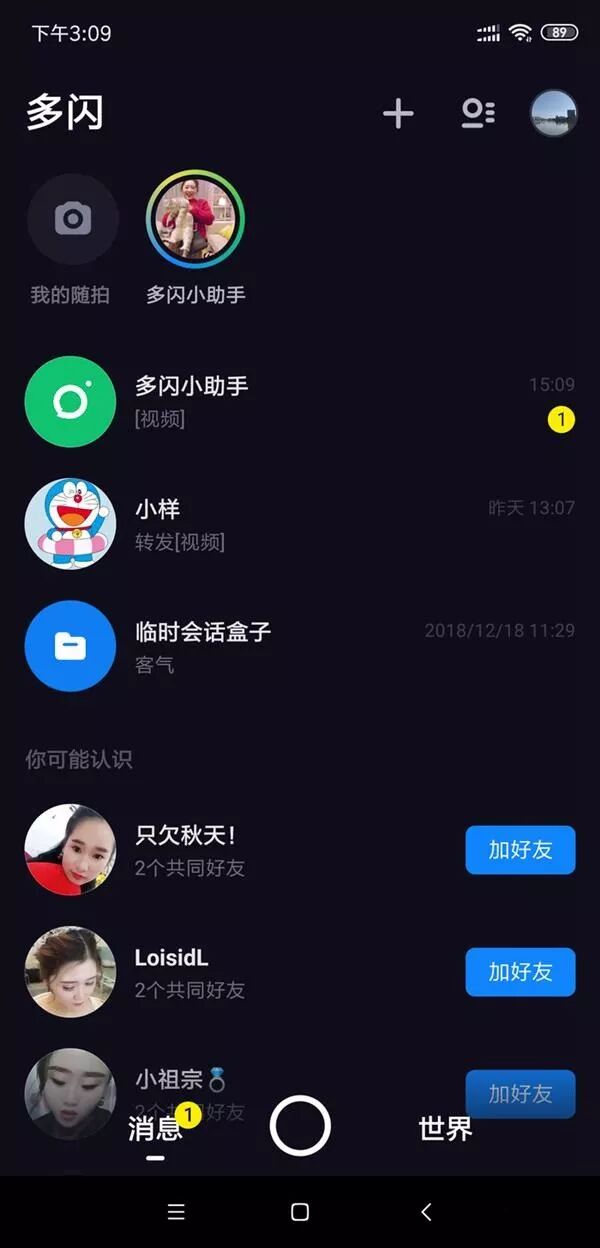Go back with system back button
The image size is (600, 1248).
[x=426, y=1212]
